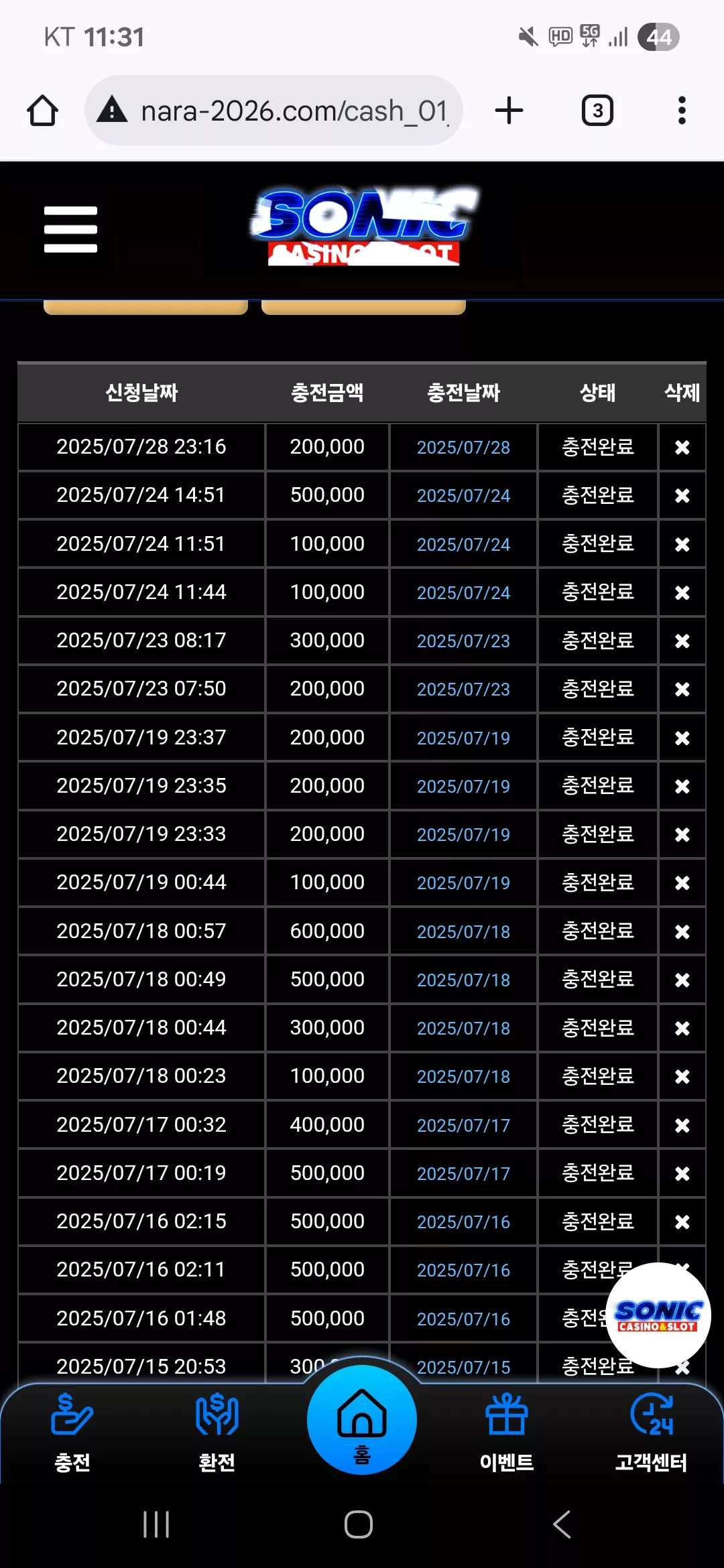This screenshot has height=1568, width=724.
Task: Delete the 2025/07/28 23:16 charge record
Action: pos(682,447)
